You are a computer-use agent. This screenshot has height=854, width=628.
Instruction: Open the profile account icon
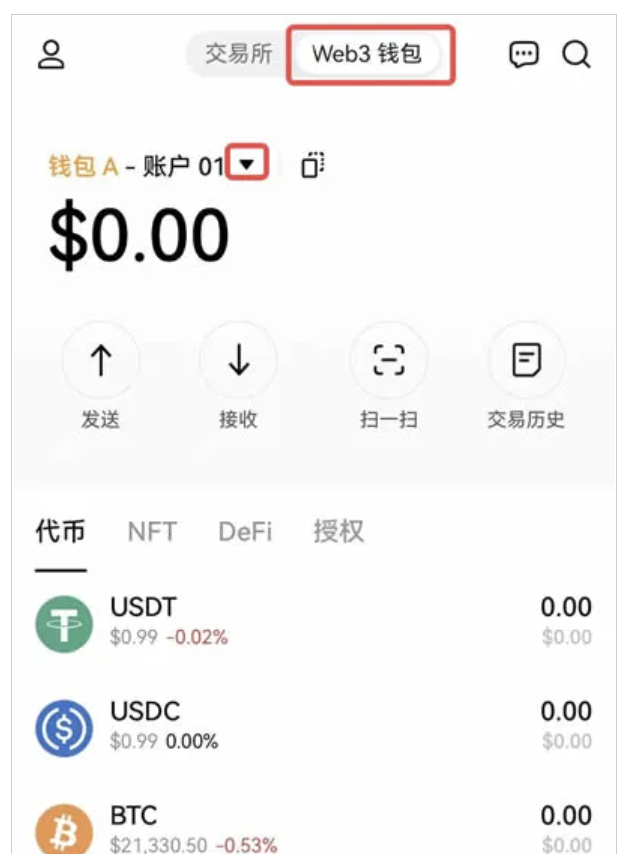point(51,54)
